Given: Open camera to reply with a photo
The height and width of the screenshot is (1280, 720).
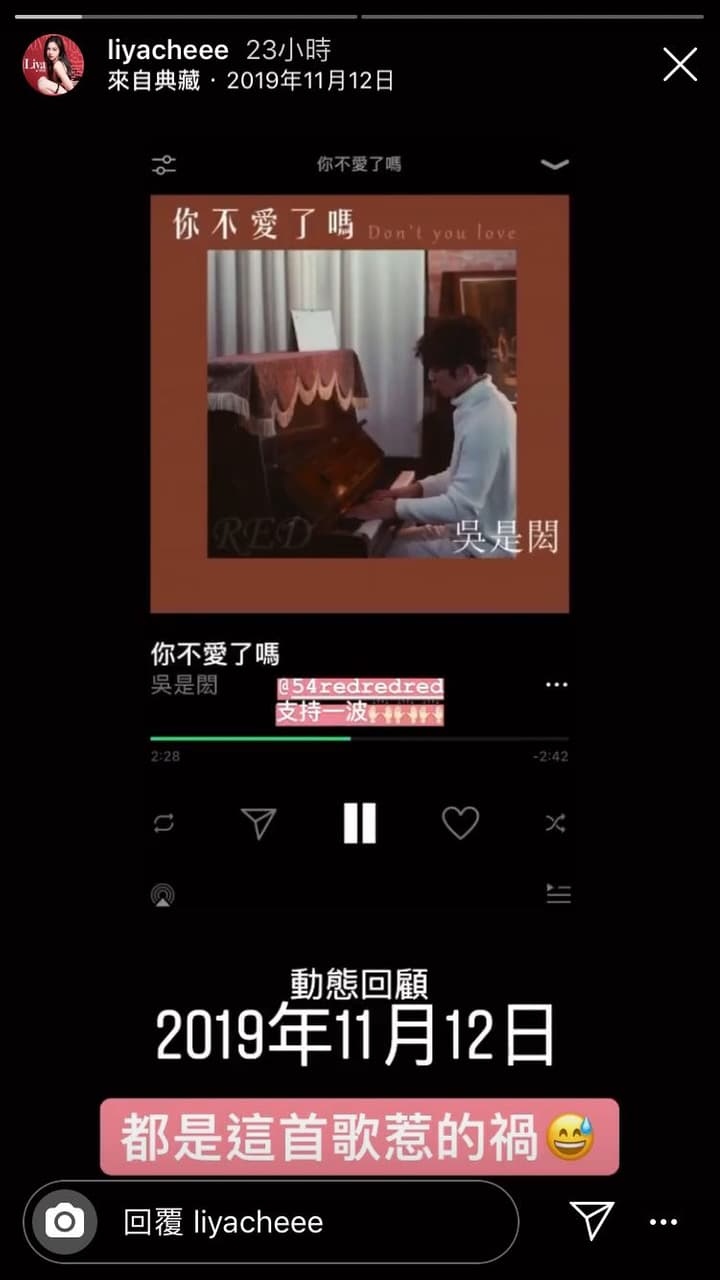Looking at the screenshot, I should 65,1222.
